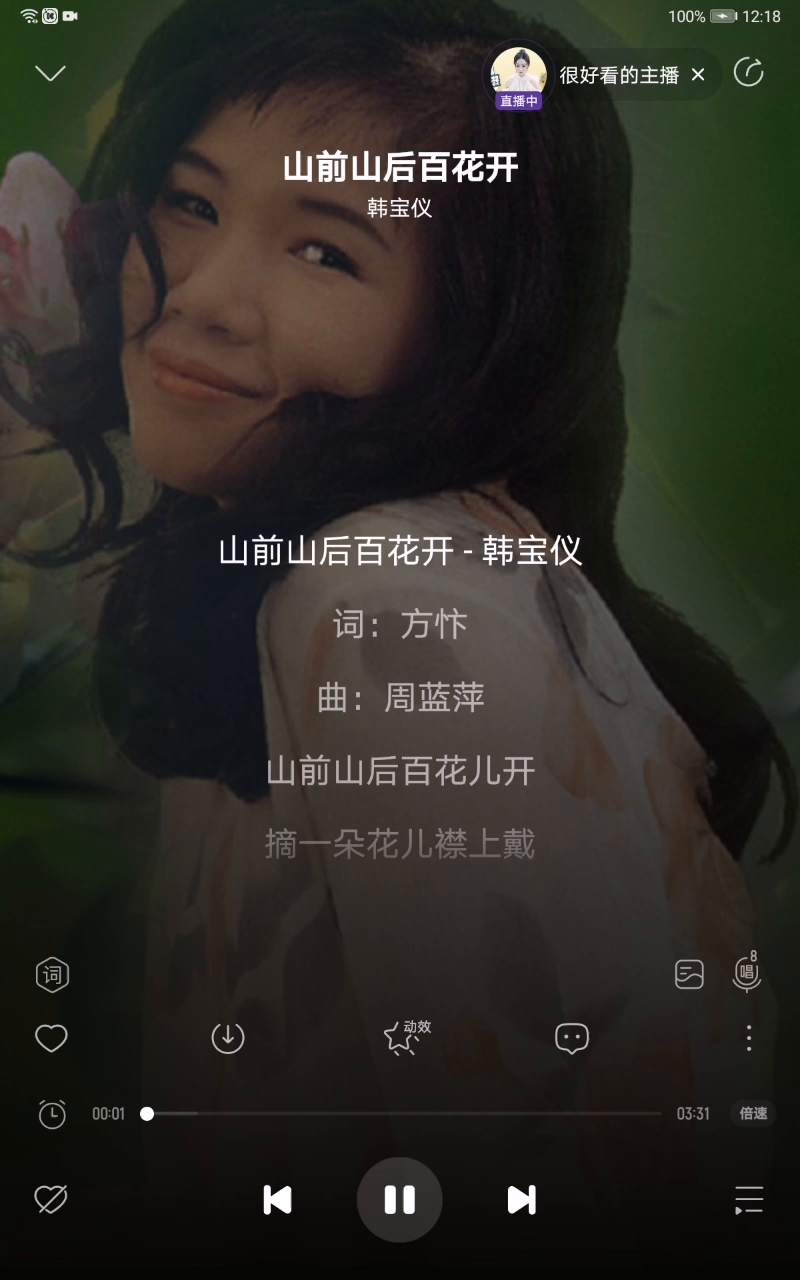800x1280 pixels.
Task: Pause the song
Action: [x=400, y=1199]
